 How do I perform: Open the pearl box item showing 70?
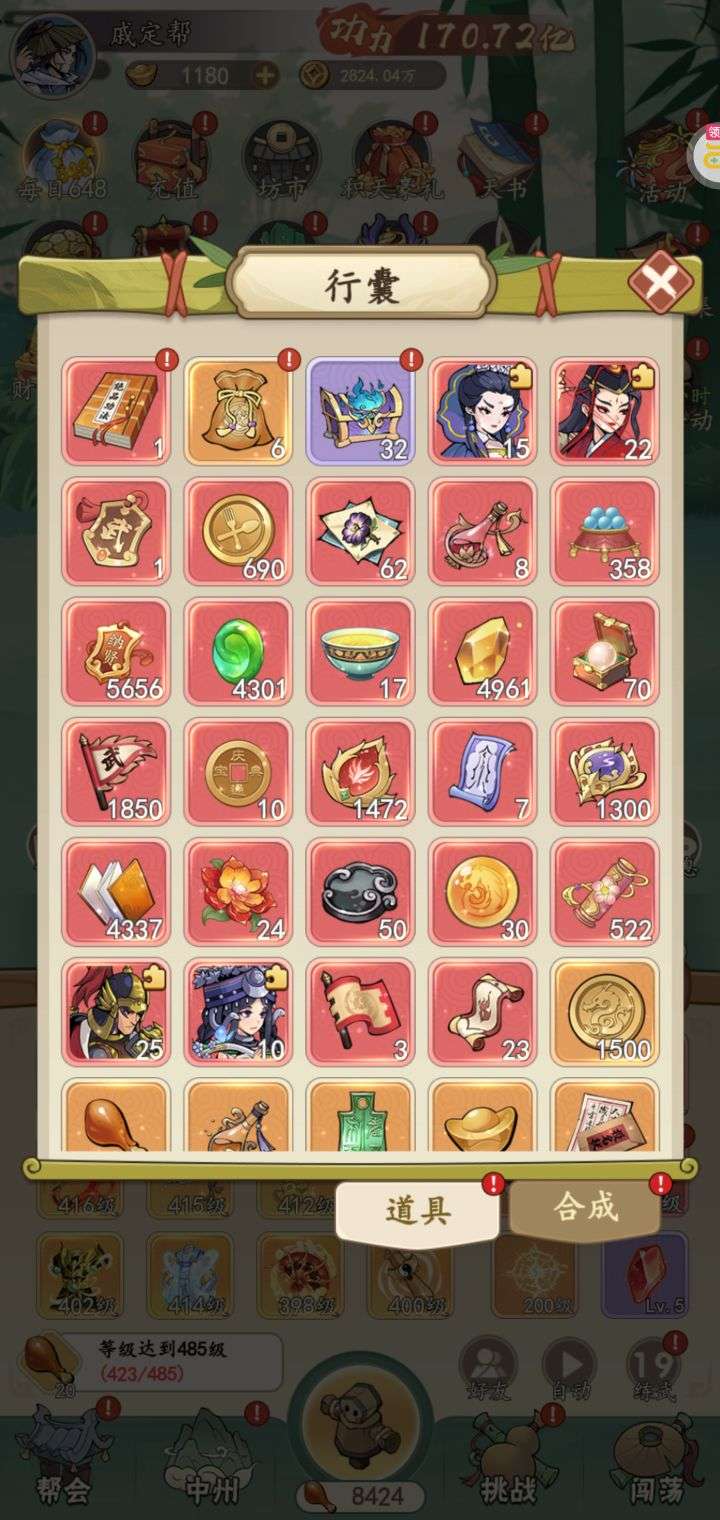pyautogui.click(x=605, y=651)
